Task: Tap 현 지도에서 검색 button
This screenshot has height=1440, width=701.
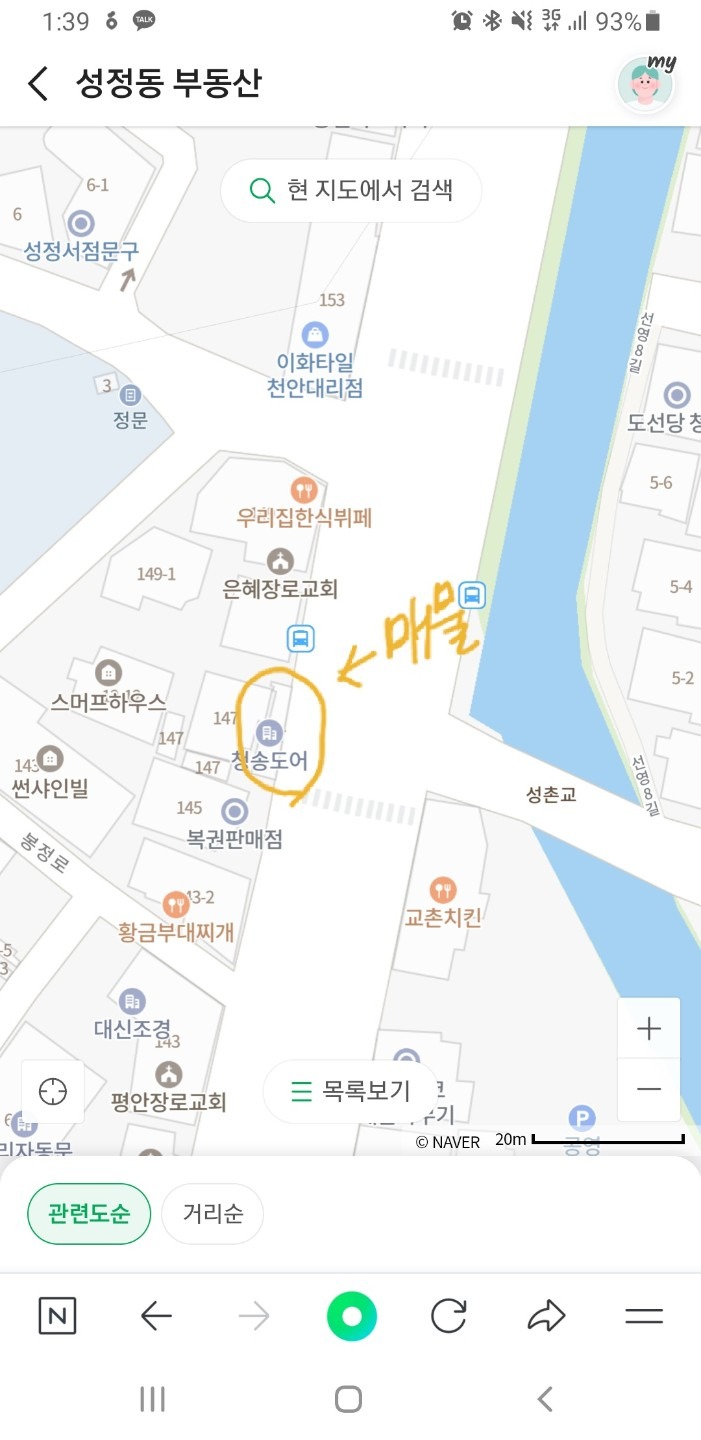Action: [351, 190]
